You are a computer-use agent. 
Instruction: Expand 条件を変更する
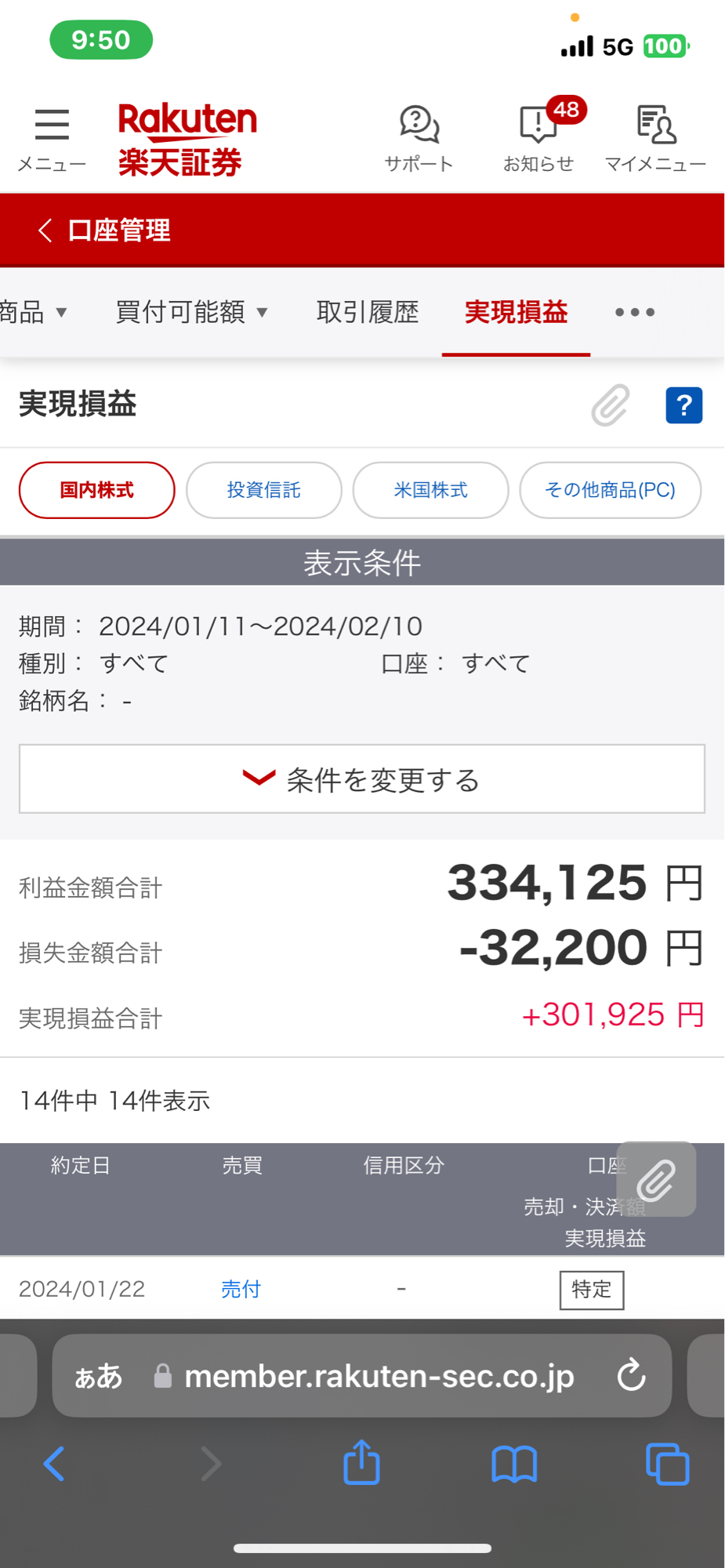362,779
